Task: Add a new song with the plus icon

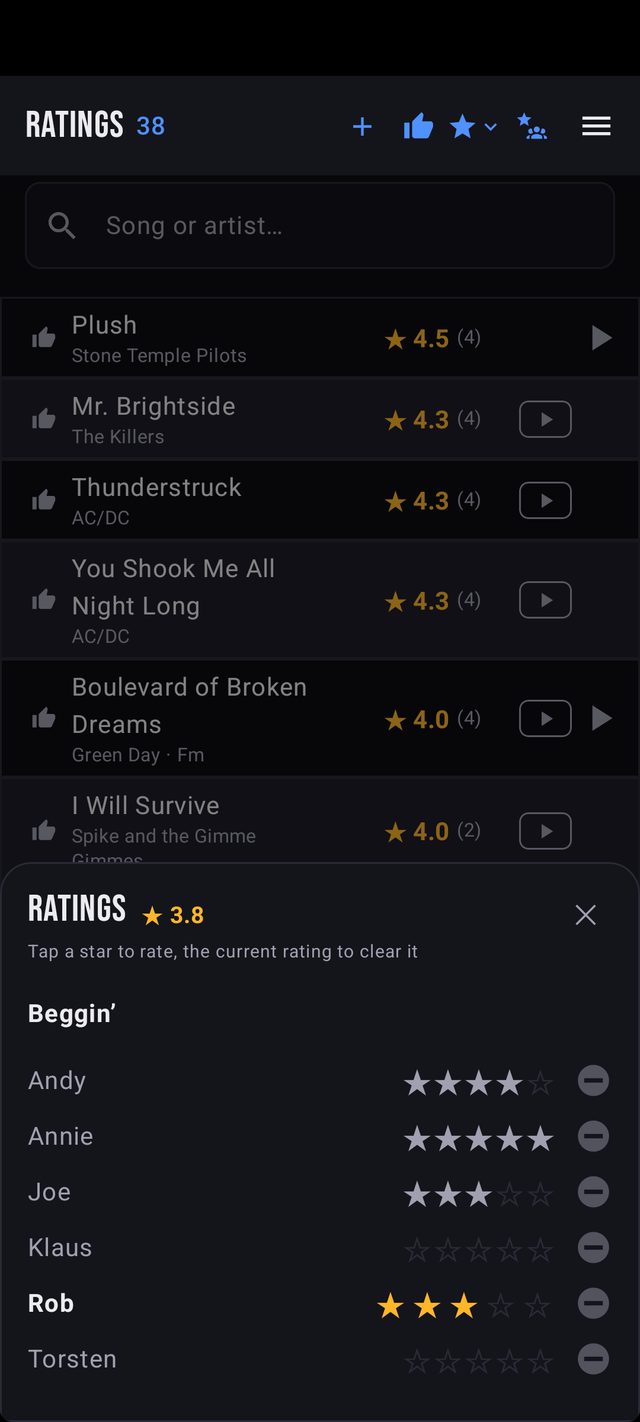Action: (x=362, y=127)
